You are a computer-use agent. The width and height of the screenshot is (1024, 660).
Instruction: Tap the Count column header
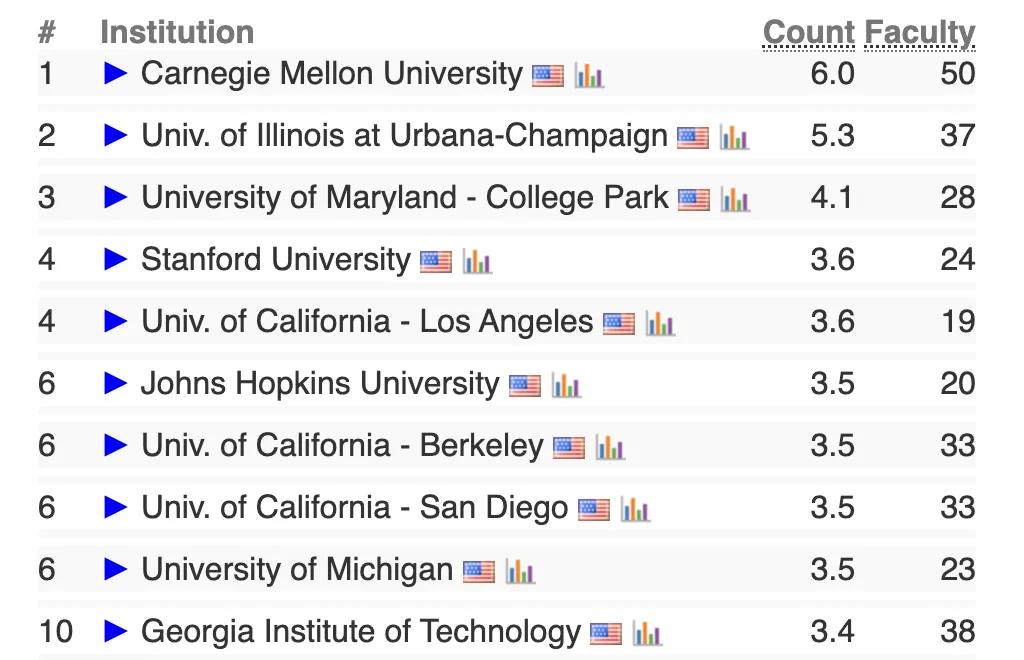[x=809, y=32]
